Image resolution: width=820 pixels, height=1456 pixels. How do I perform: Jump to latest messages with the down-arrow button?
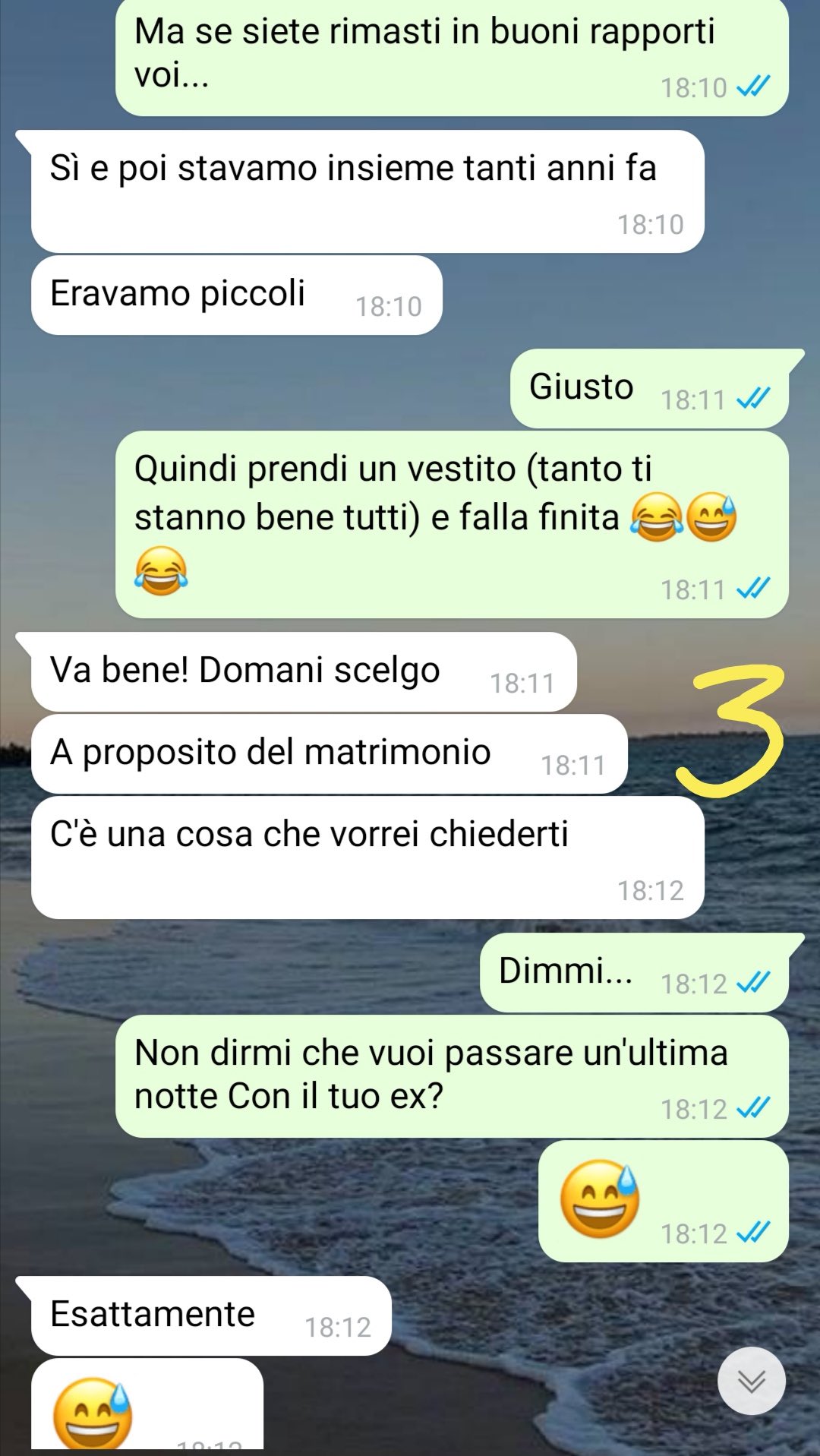(x=752, y=1381)
